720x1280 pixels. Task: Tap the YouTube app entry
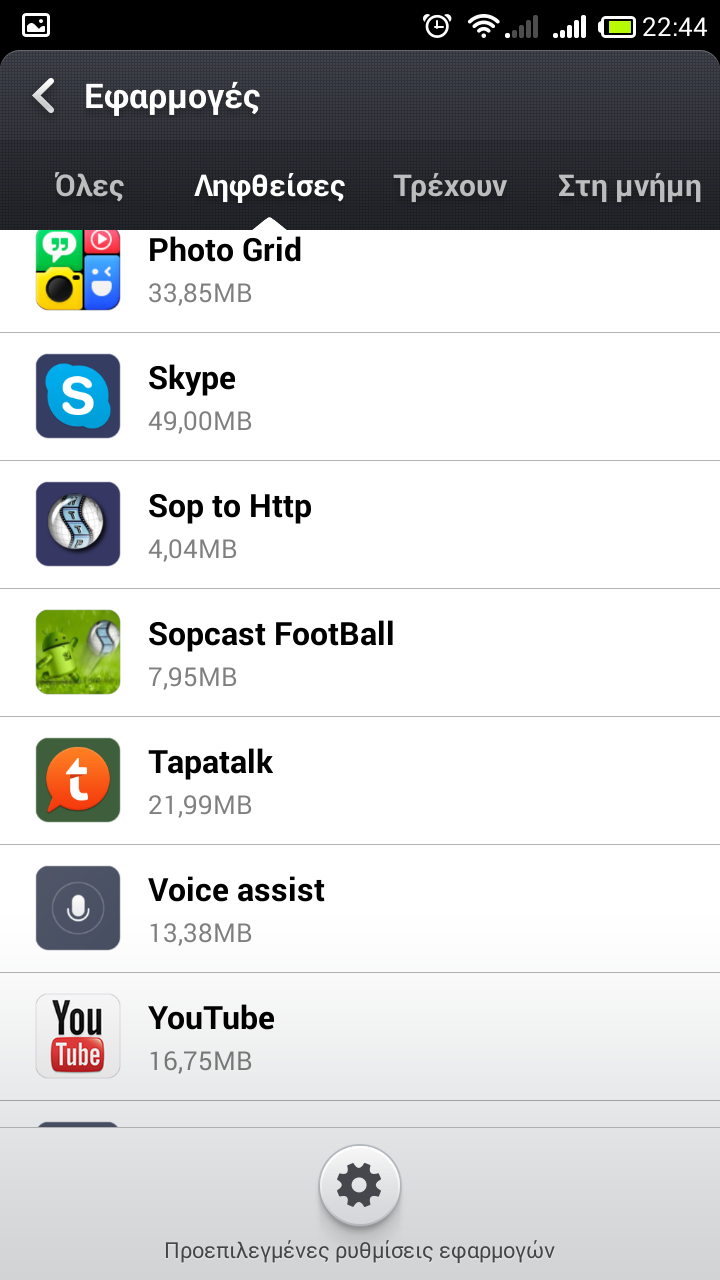(x=360, y=1037)
